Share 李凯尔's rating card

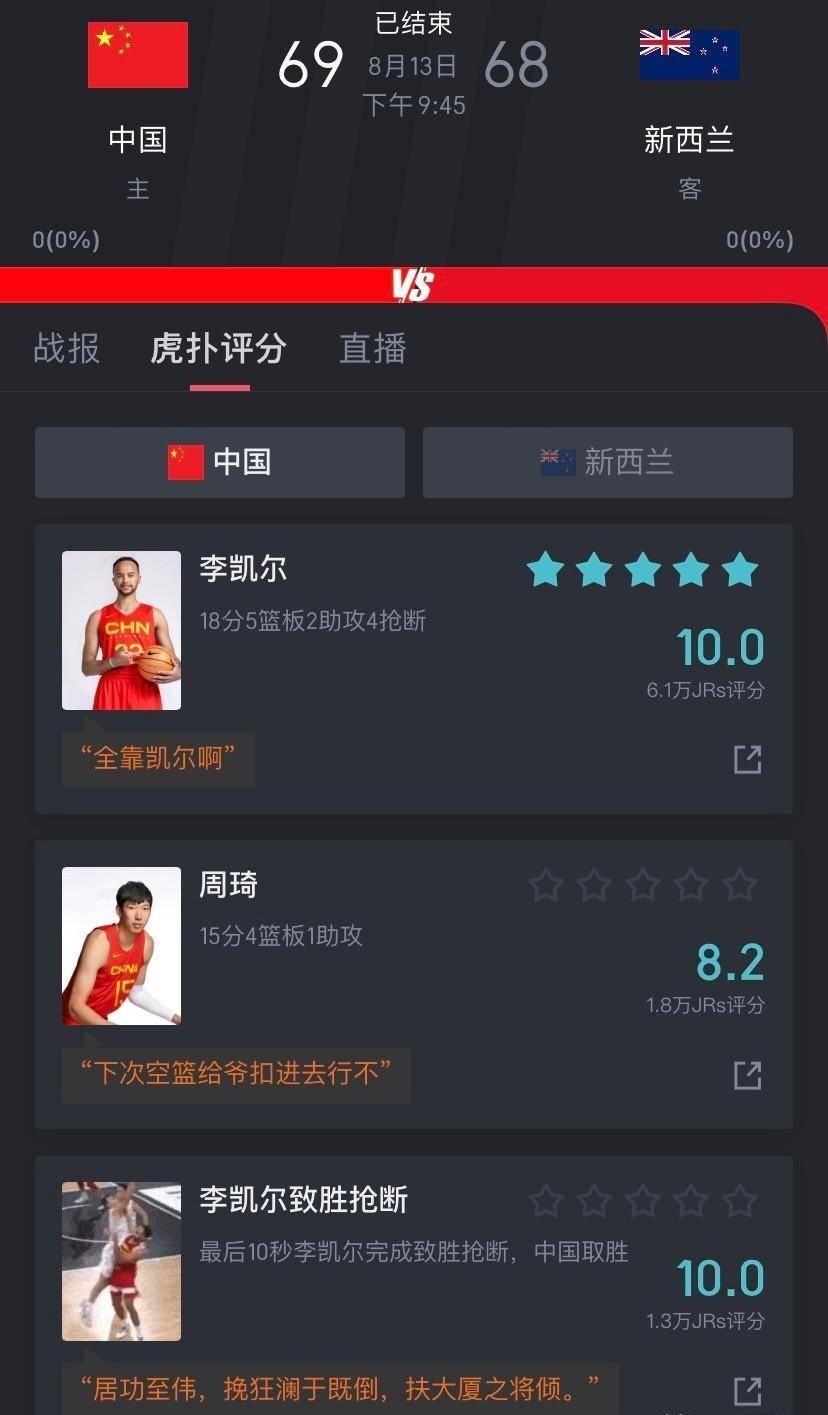point(747,760)
